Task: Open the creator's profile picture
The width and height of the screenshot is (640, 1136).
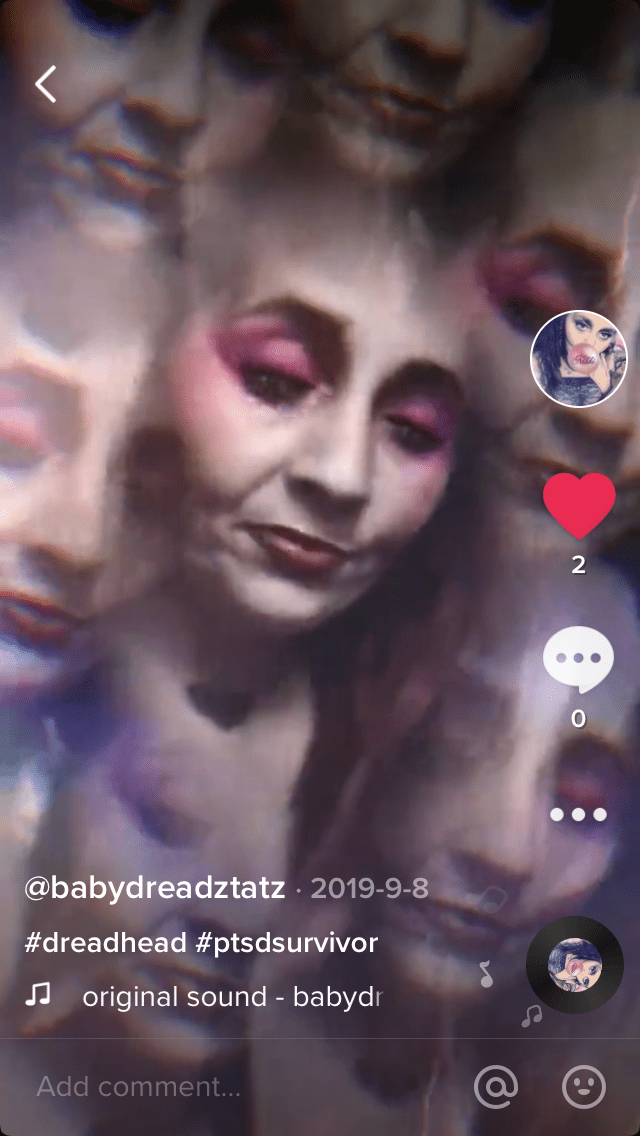Action: [578, 360]
